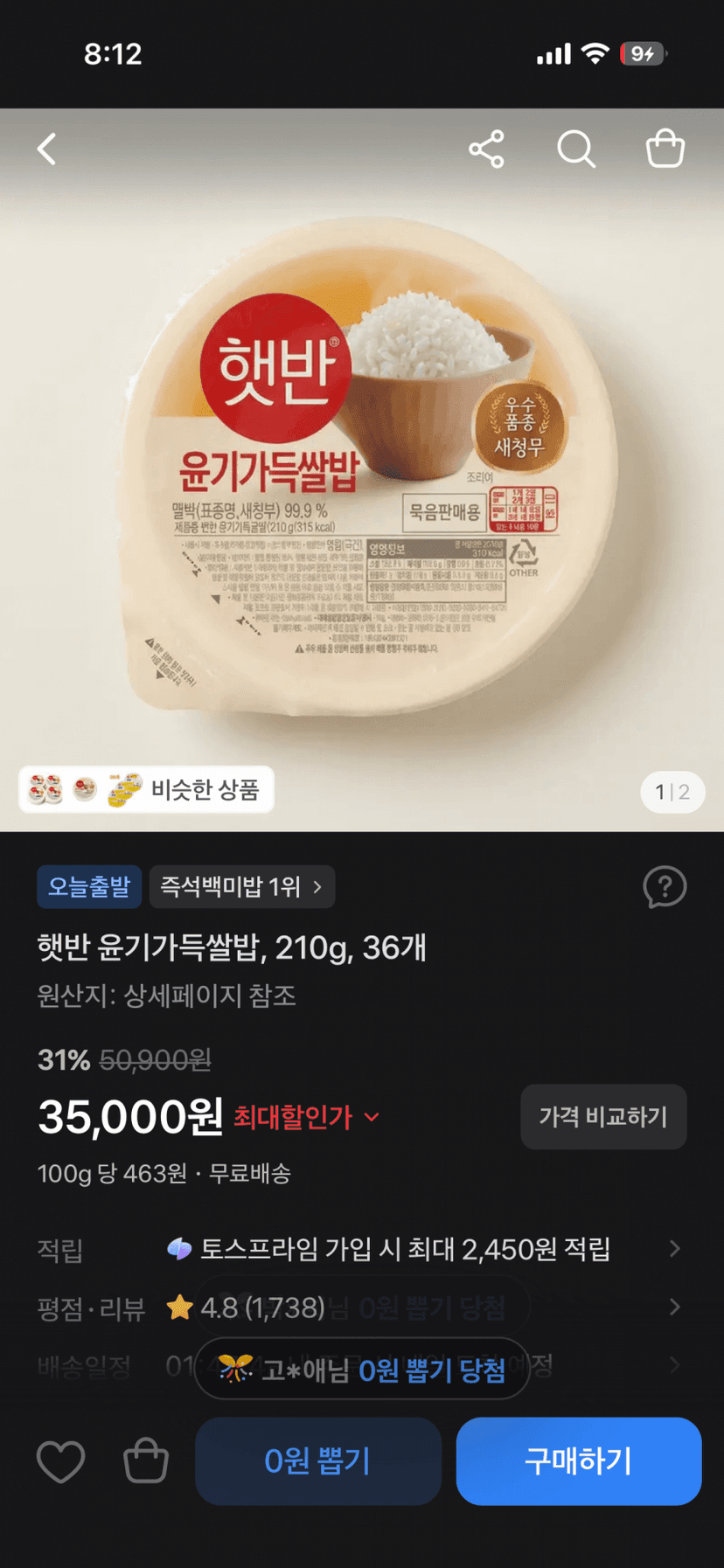
Task: Go back using the top arrow
Action: [x=47, y=149]
